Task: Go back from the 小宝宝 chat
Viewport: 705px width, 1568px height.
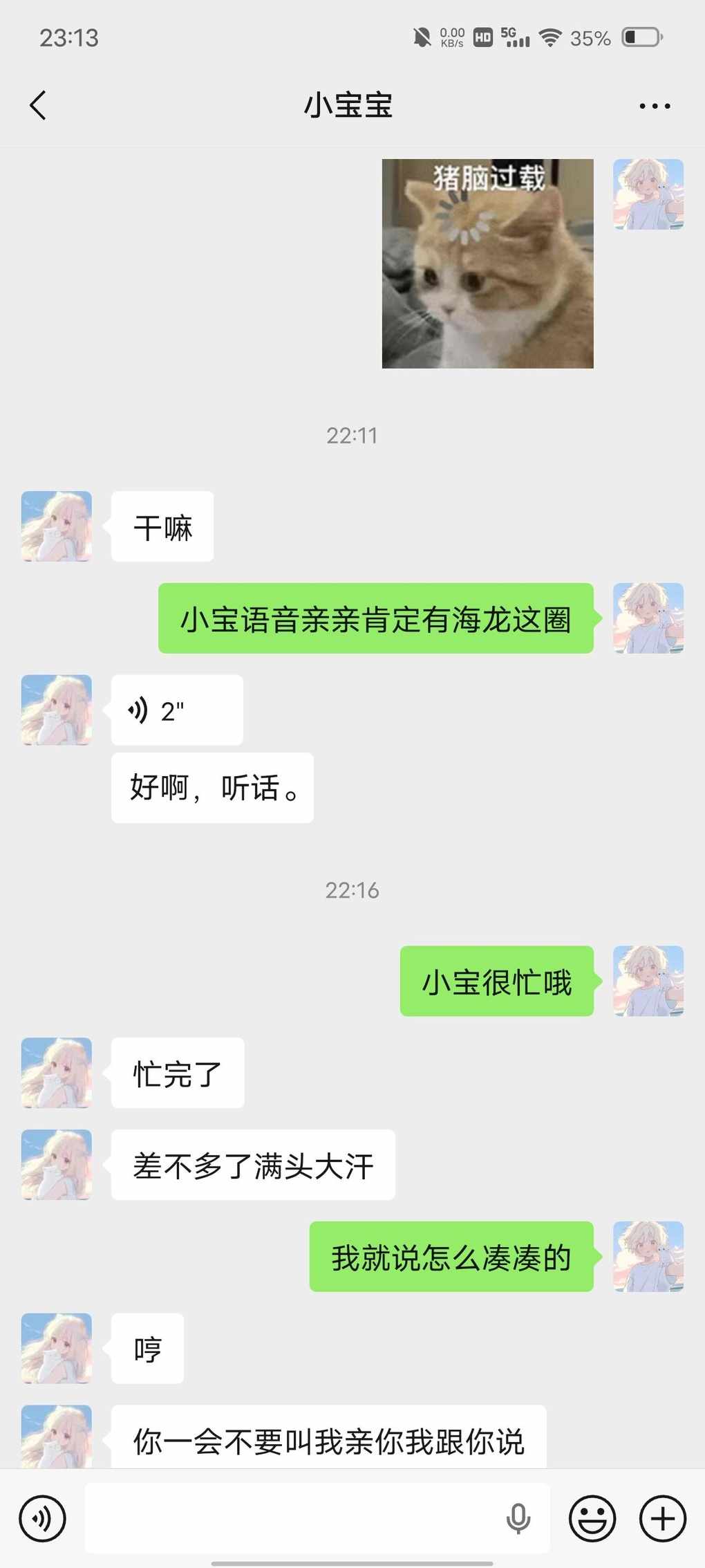Action: point(39,106)
